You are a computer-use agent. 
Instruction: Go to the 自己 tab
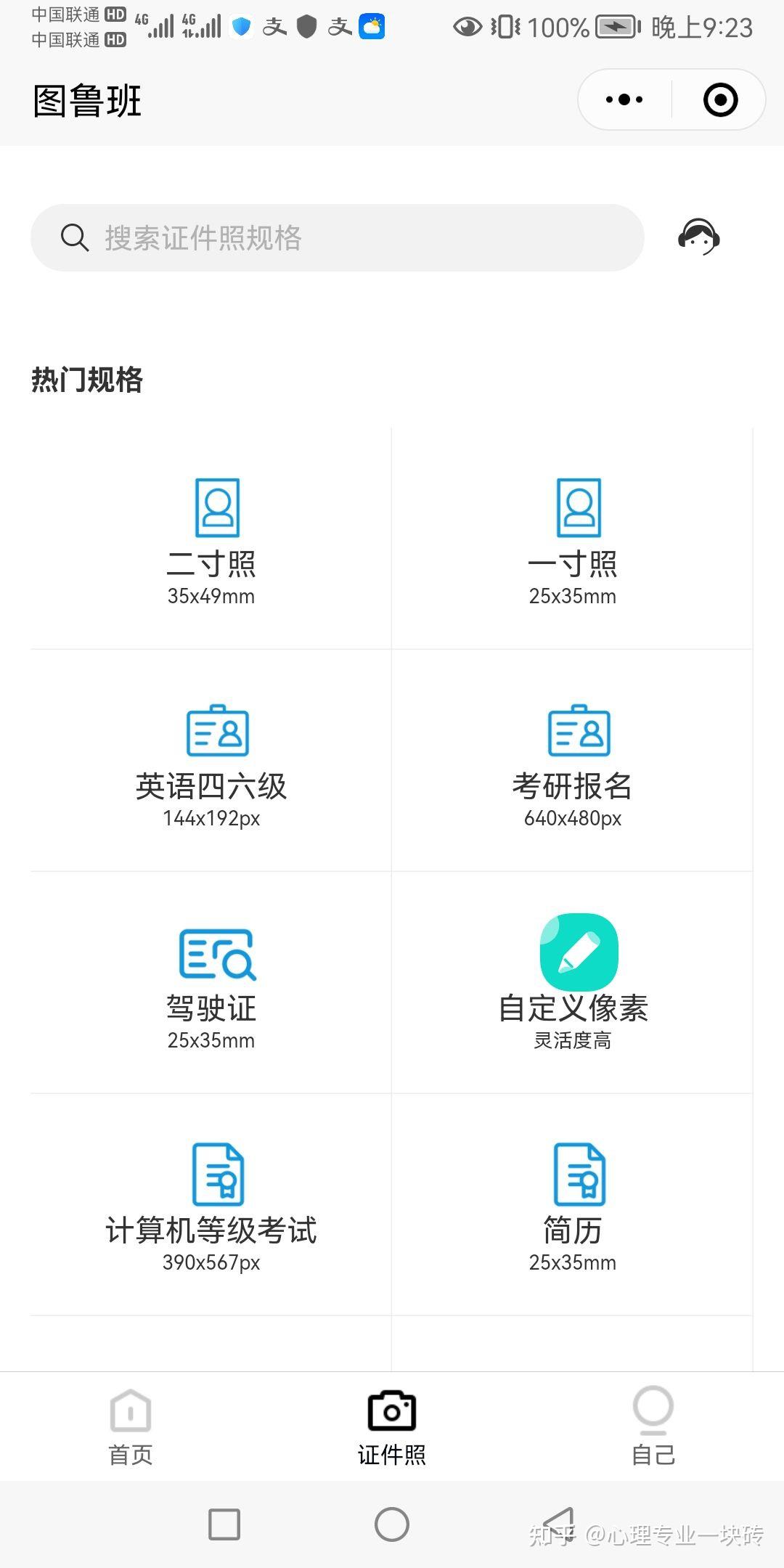[653, 1426]
